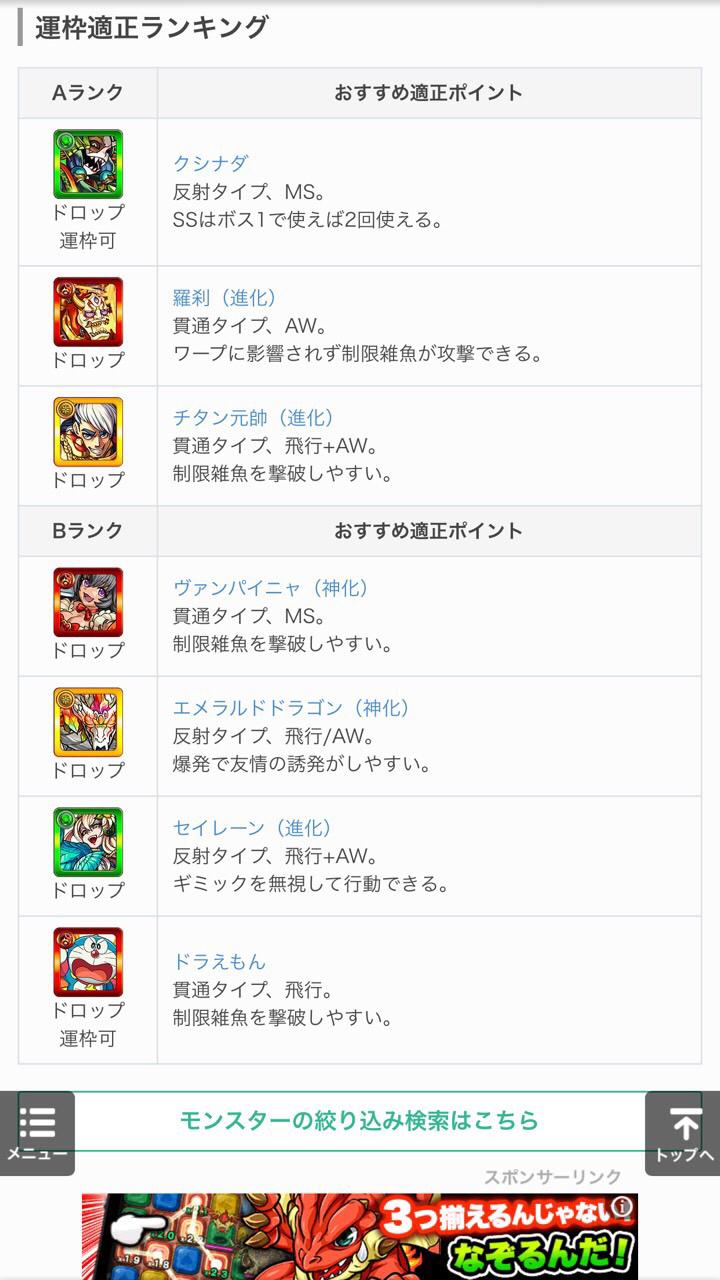Tap モンスターの絞り込み検索はこちら button
Image resolution: width=720 pixels, height=1280 pixels.
[359, 1121]
